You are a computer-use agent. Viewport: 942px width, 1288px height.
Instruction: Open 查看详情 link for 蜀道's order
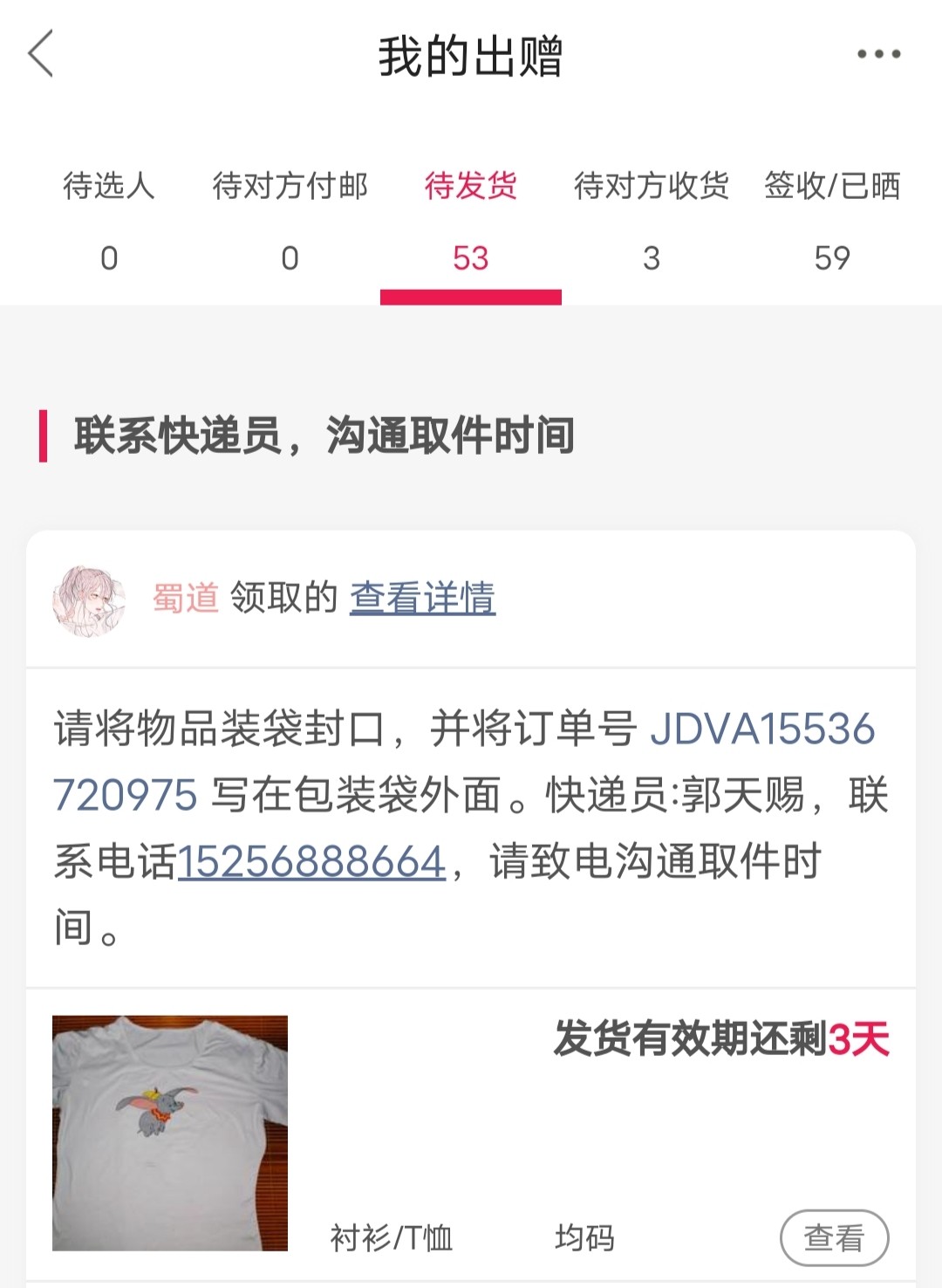422,598
